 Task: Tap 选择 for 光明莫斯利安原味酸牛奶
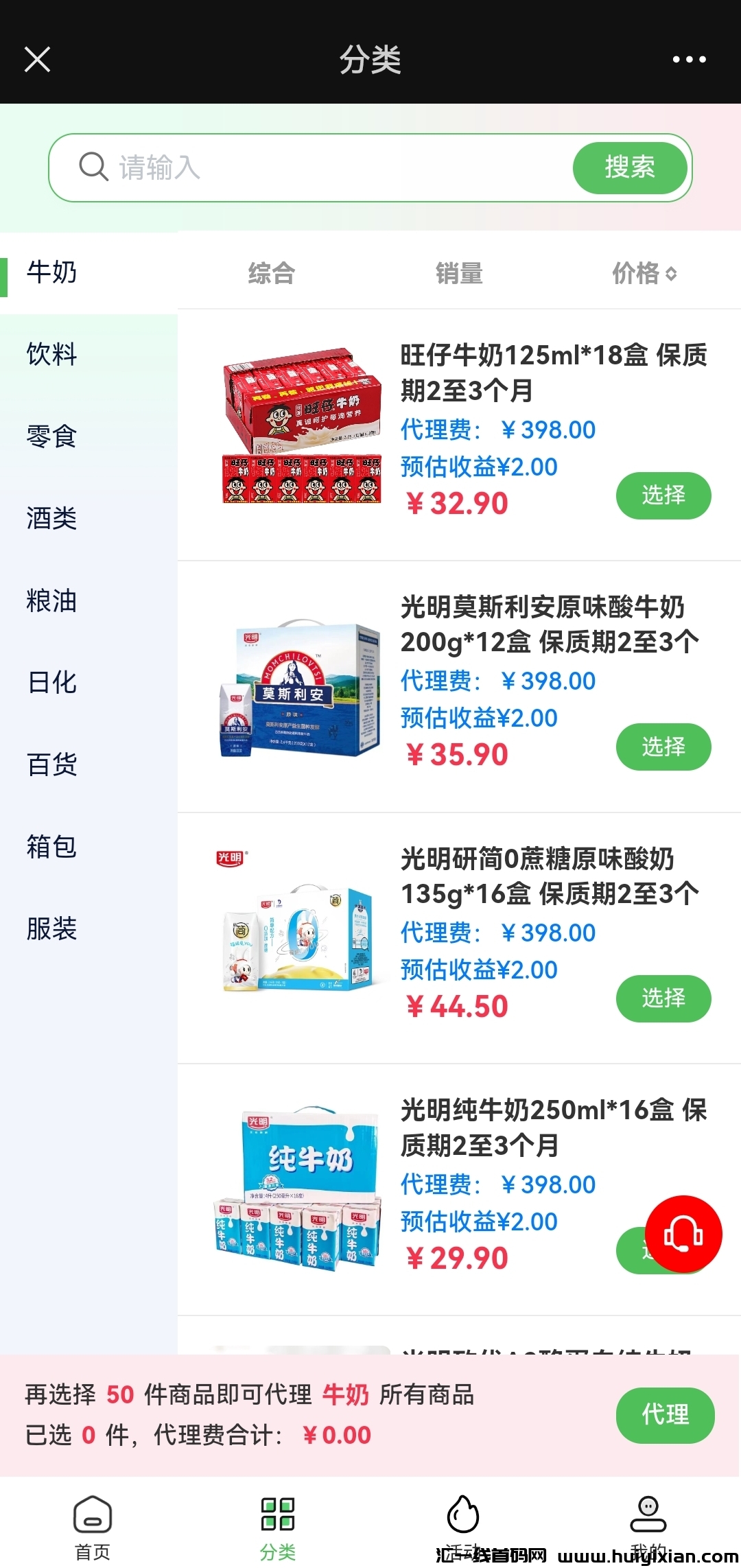point(663,747)
